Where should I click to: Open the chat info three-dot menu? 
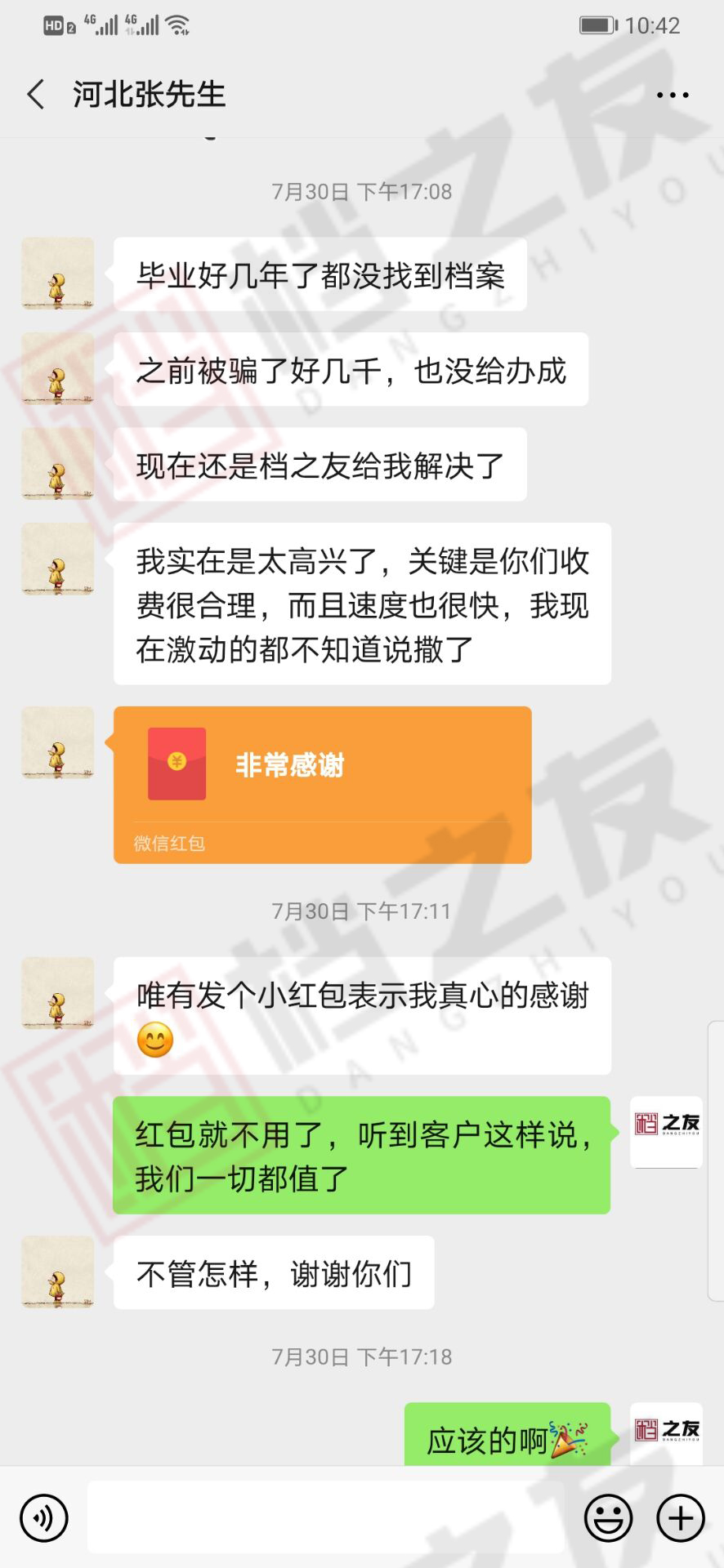(672, 96)
